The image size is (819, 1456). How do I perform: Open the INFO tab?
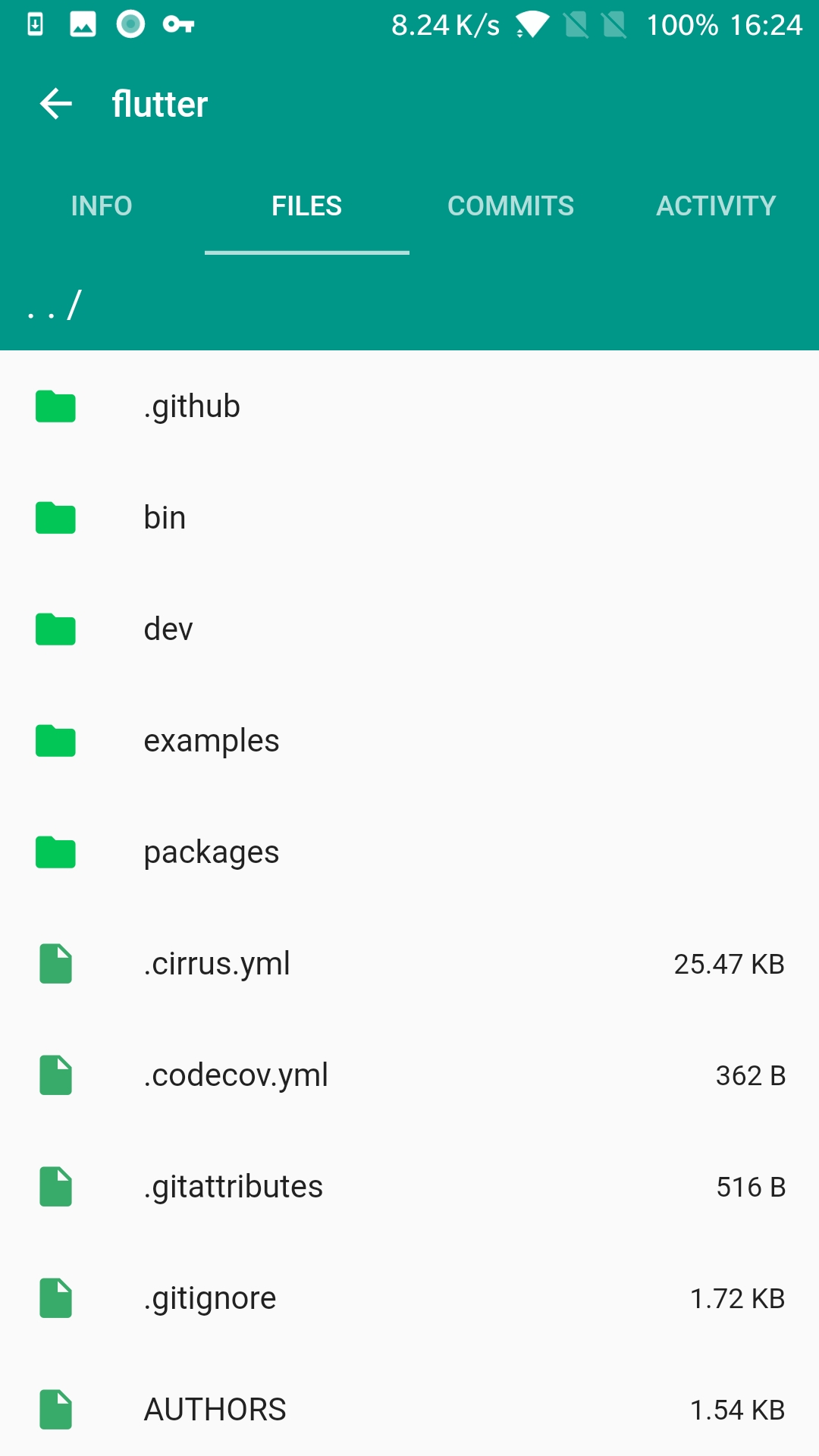click(102, 206)
